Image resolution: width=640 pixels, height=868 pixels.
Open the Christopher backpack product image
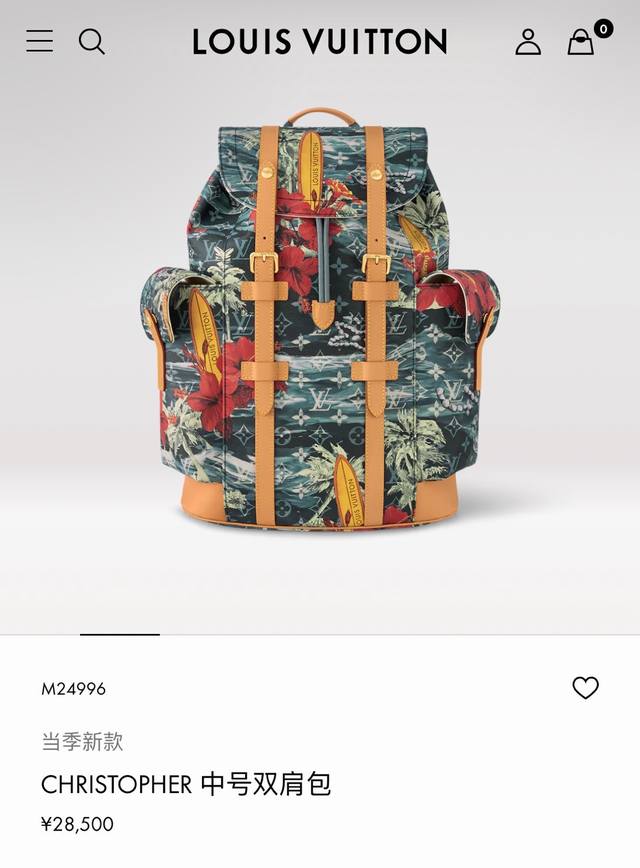tap(320, 320)
